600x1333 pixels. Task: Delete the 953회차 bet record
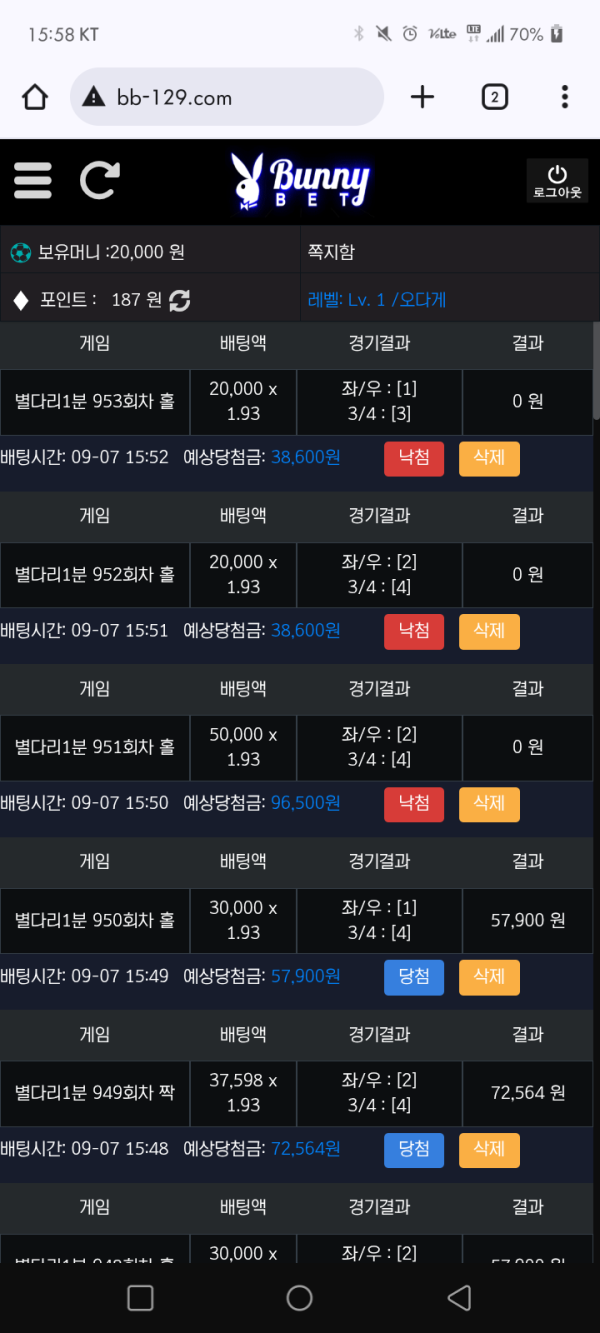pos(489,458)
